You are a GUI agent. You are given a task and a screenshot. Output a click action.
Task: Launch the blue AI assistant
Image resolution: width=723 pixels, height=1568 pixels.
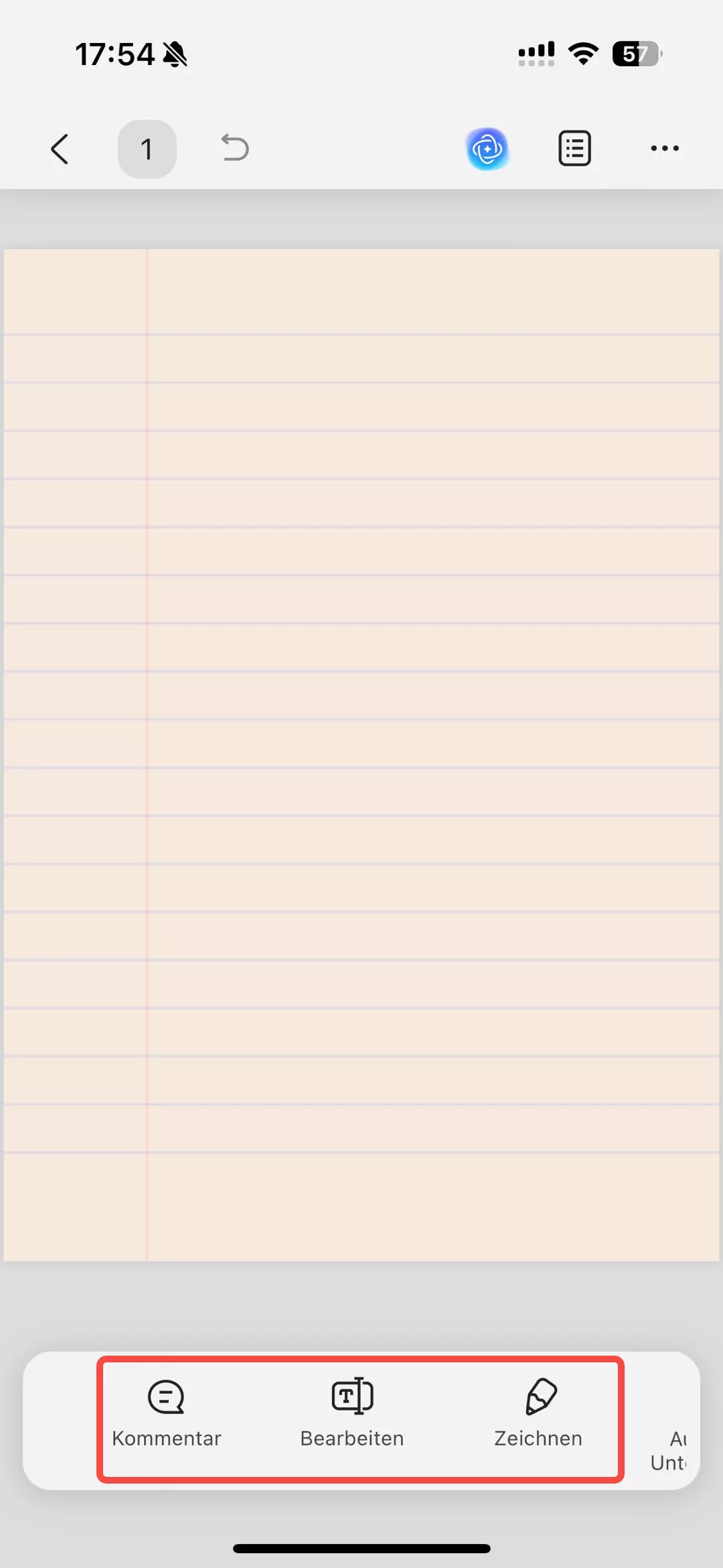point(487,149)
